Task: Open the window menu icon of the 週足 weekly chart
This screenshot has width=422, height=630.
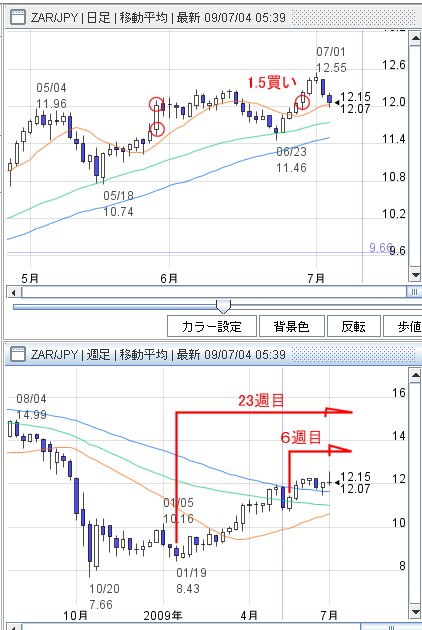Action: (17, 354)
